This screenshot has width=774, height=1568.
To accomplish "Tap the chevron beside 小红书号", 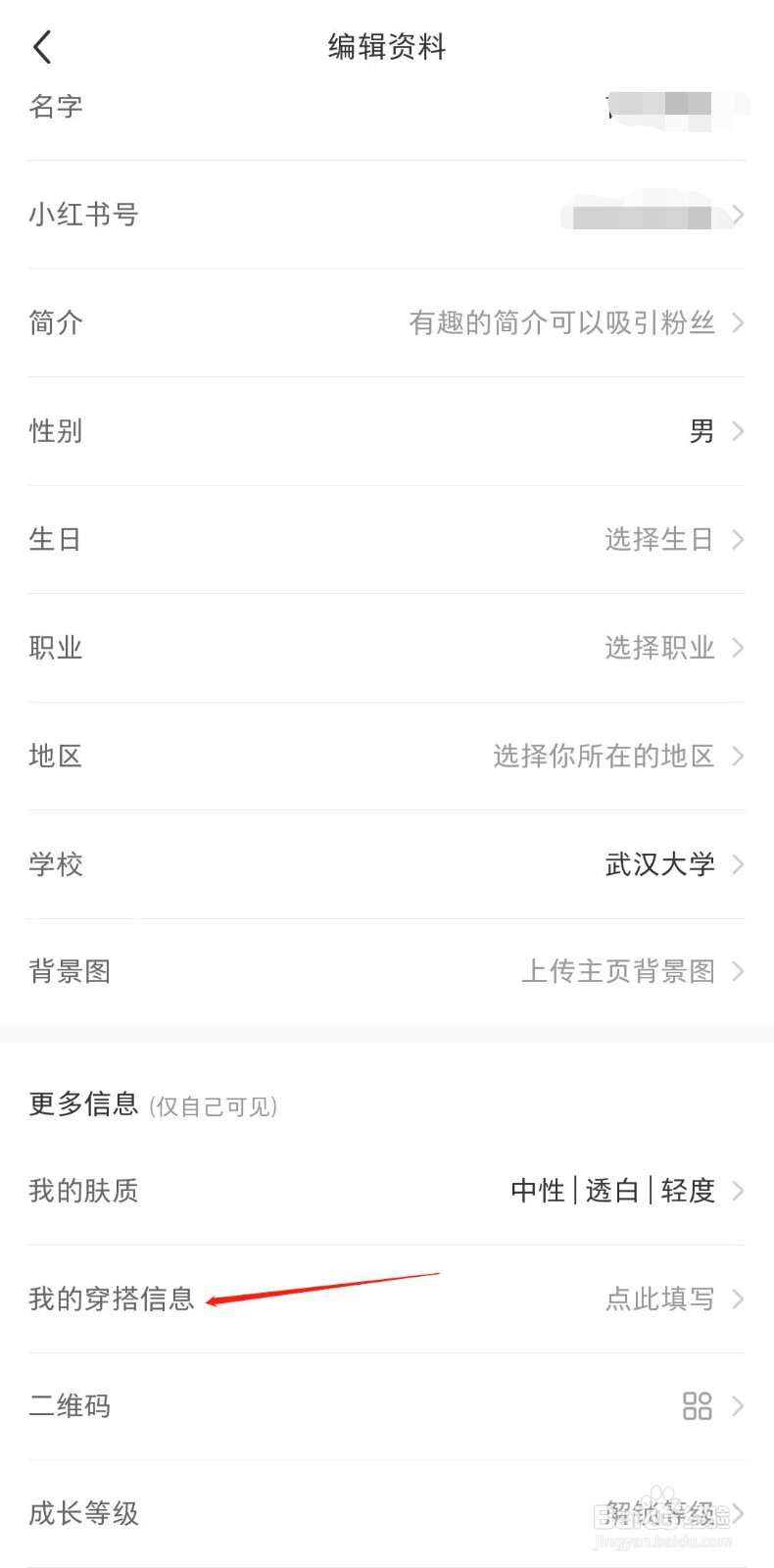I will (x=740, y=215).
